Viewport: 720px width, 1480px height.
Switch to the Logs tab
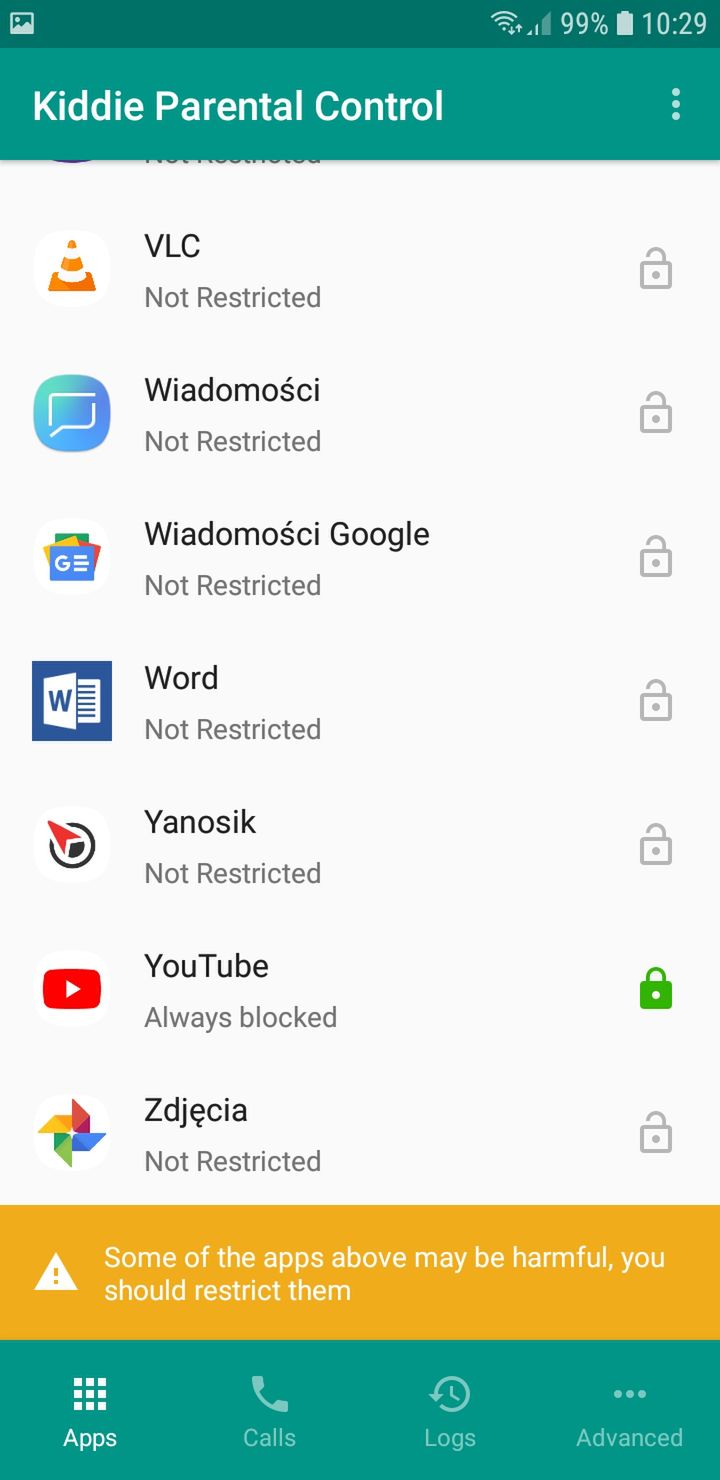(450, 1410)
